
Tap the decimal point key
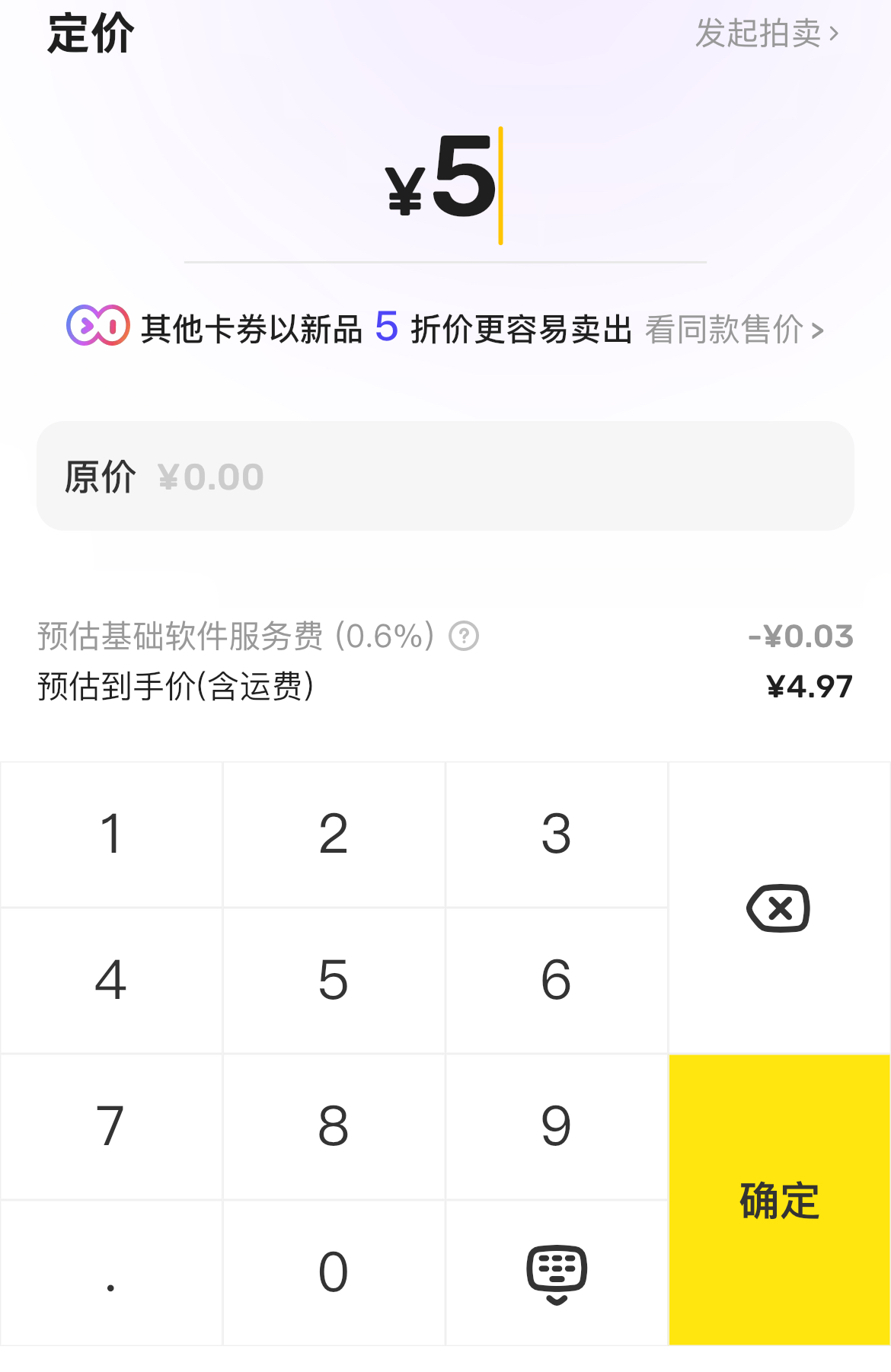point(111,1273)
